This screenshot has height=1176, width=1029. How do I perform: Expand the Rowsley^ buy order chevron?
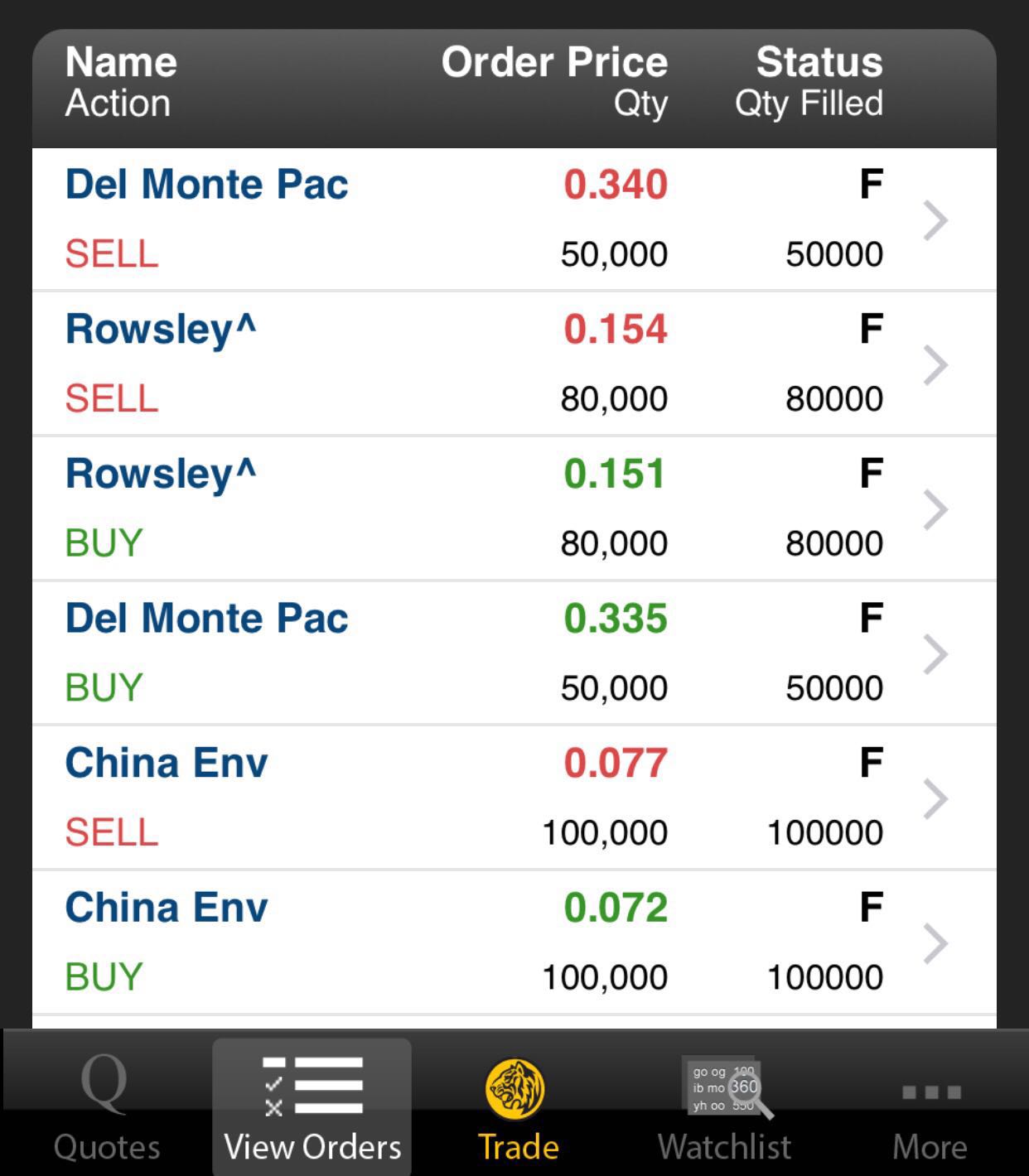tap(937, 509)
